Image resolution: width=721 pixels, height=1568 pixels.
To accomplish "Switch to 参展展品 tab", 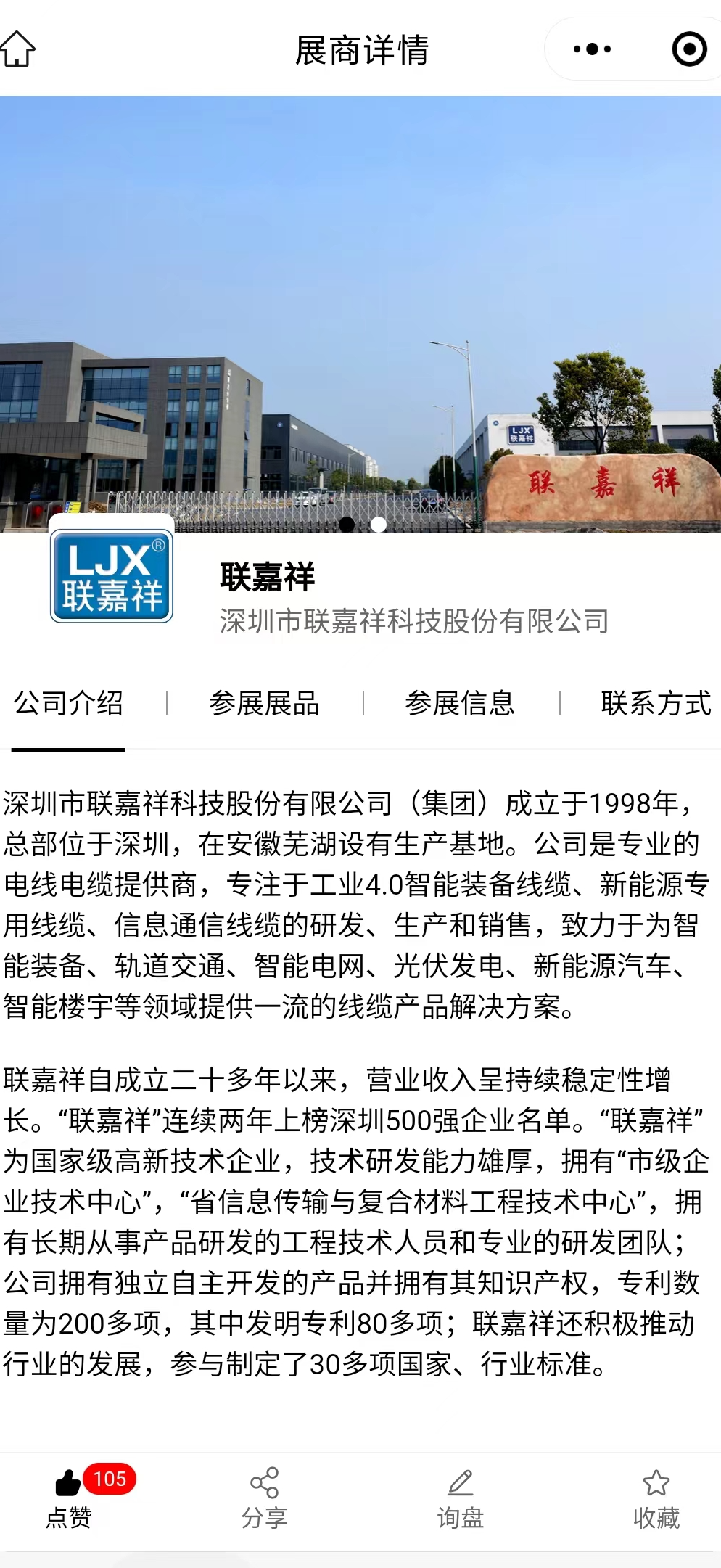I will [x=265, y=703].
